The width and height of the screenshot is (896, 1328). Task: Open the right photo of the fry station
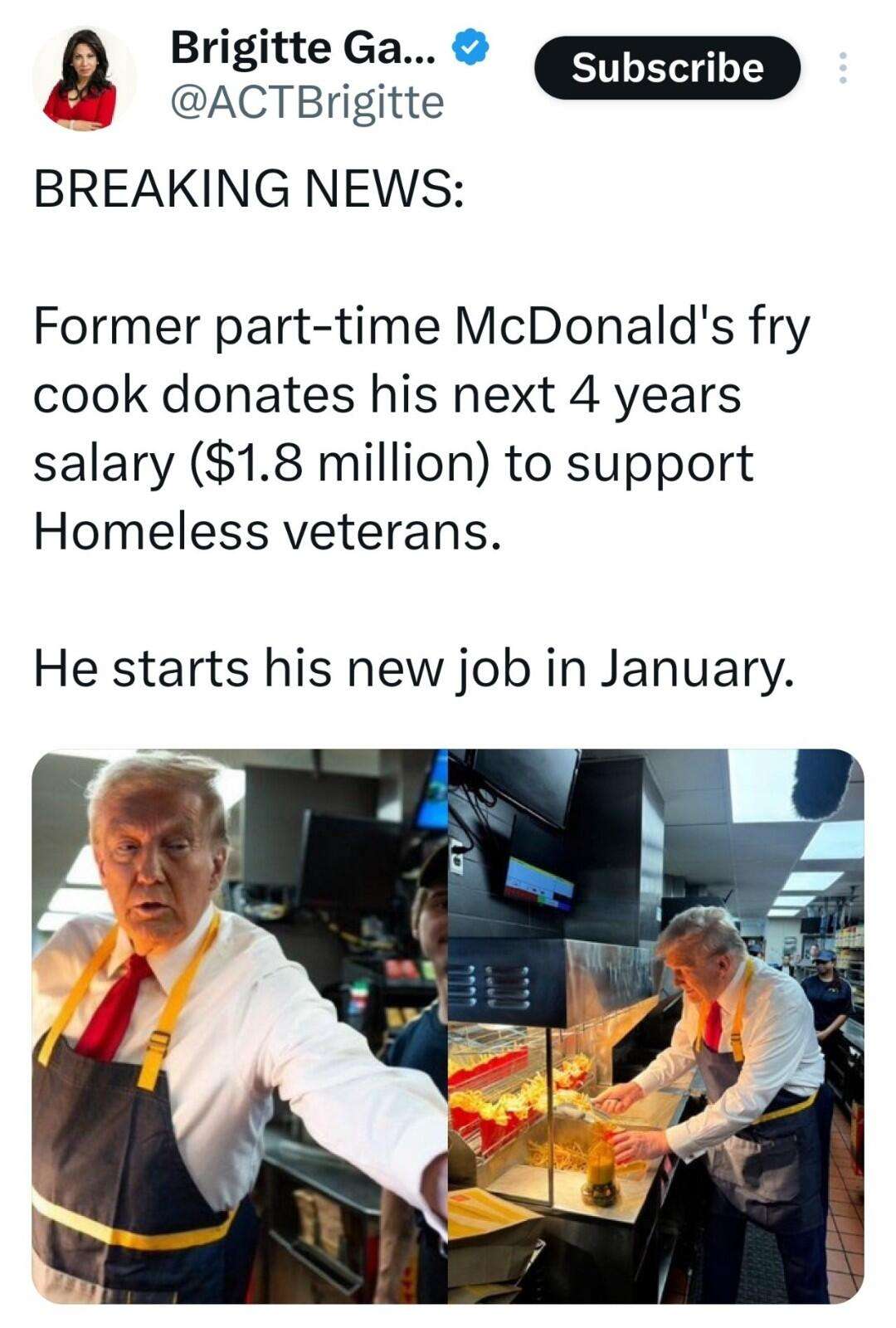(x=655, y=1026)
